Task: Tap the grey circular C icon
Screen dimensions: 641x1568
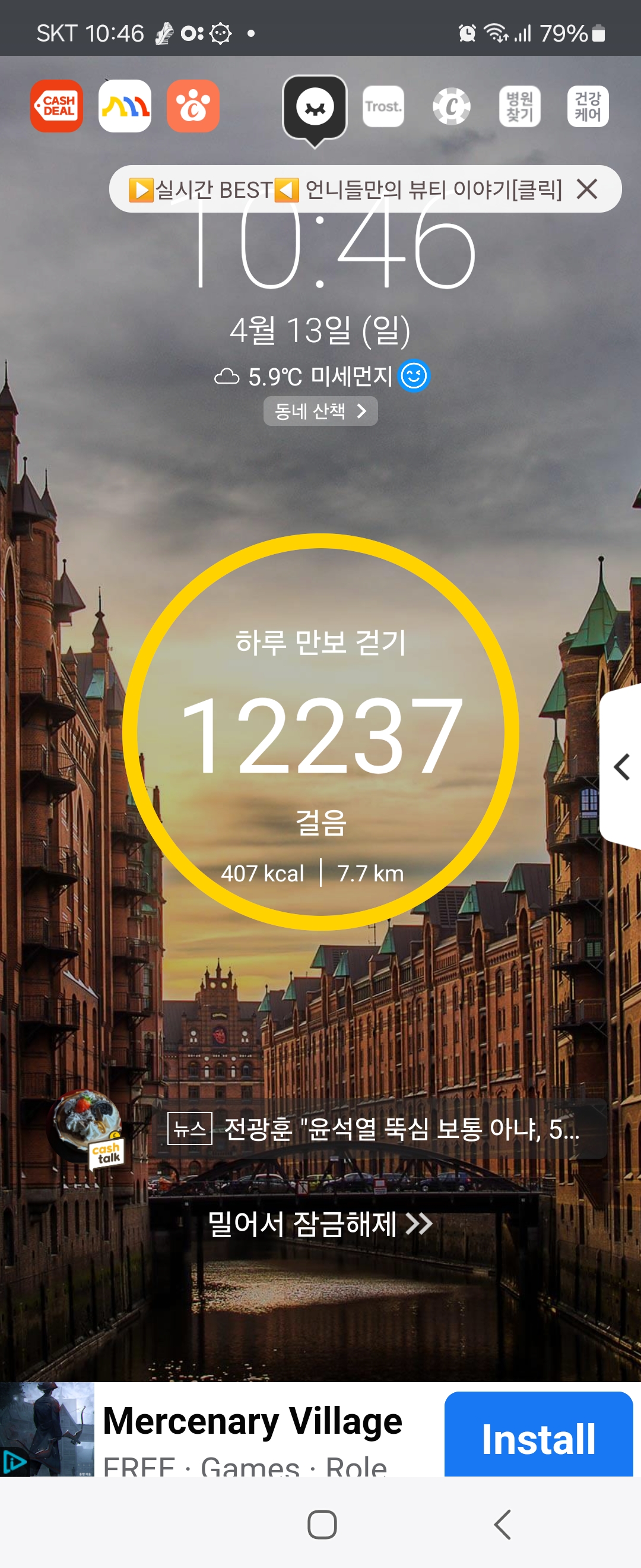Action: click(x=451, y=106)
